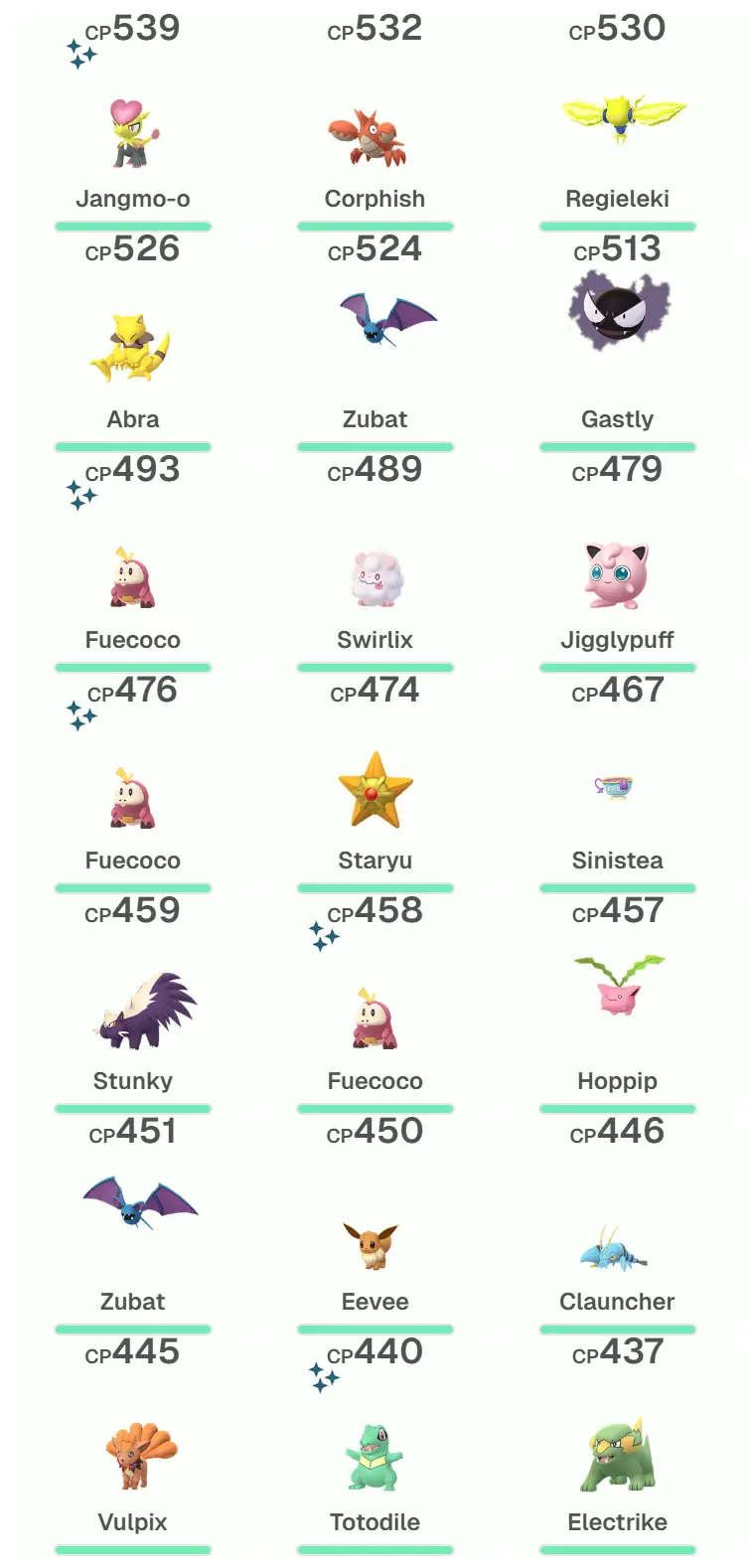This screenshot has width=751, height=1568.
Task: Select the Corphish with CP532
Action: 375,137
